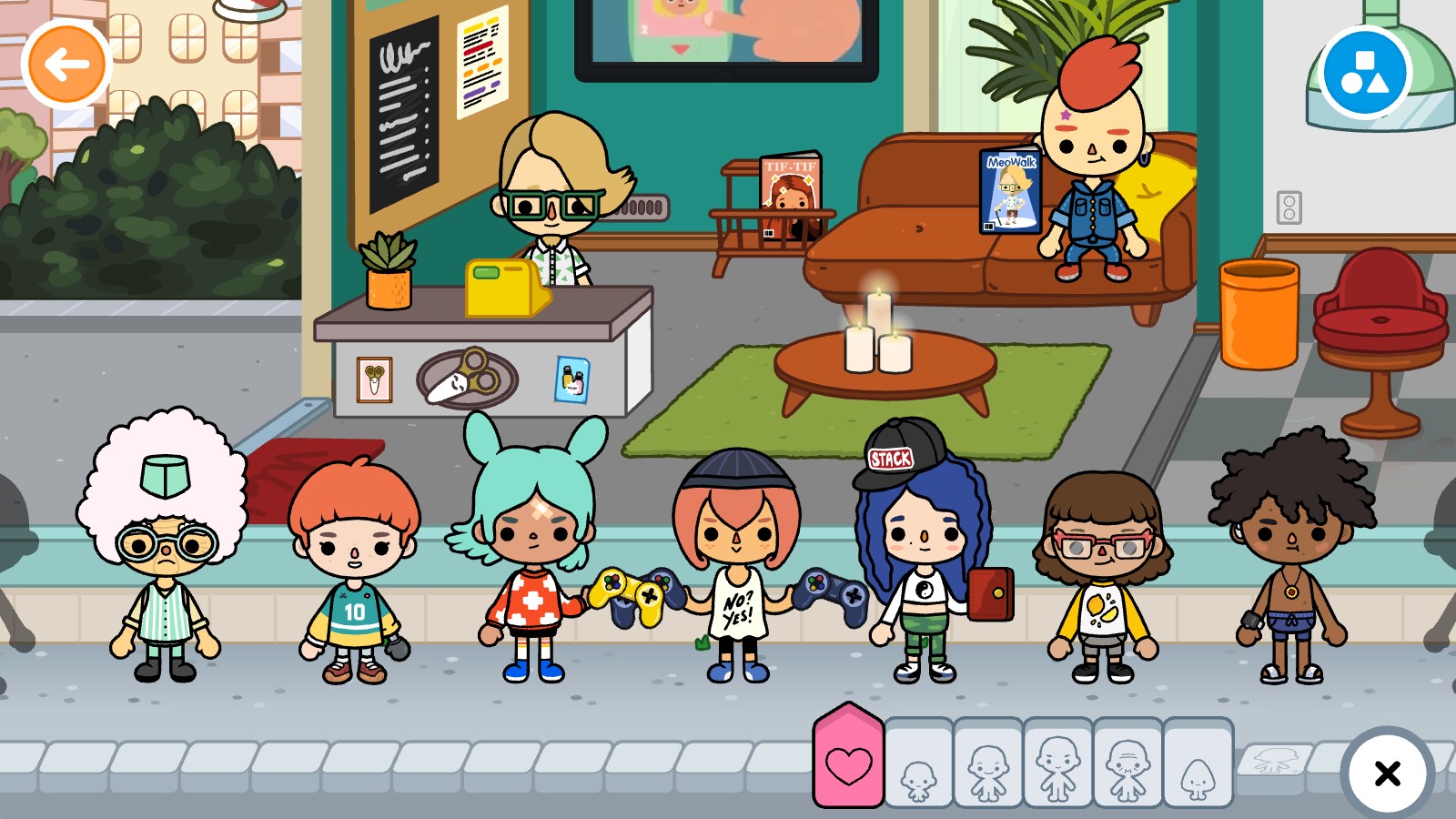Open the blue shapes menu button
This screenshot has height=819, width=1456.
1363,73
